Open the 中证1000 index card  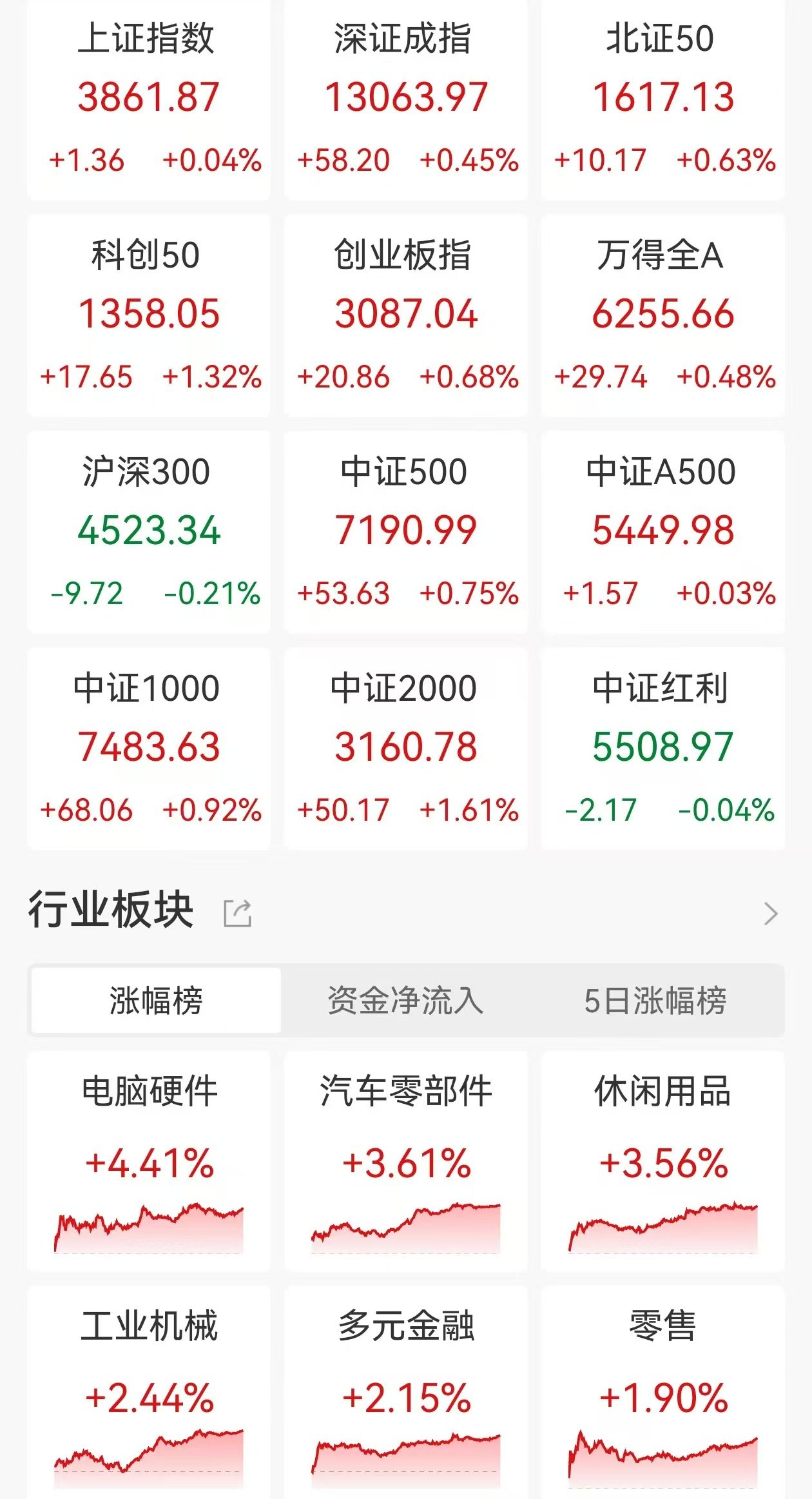coord(149,749)
